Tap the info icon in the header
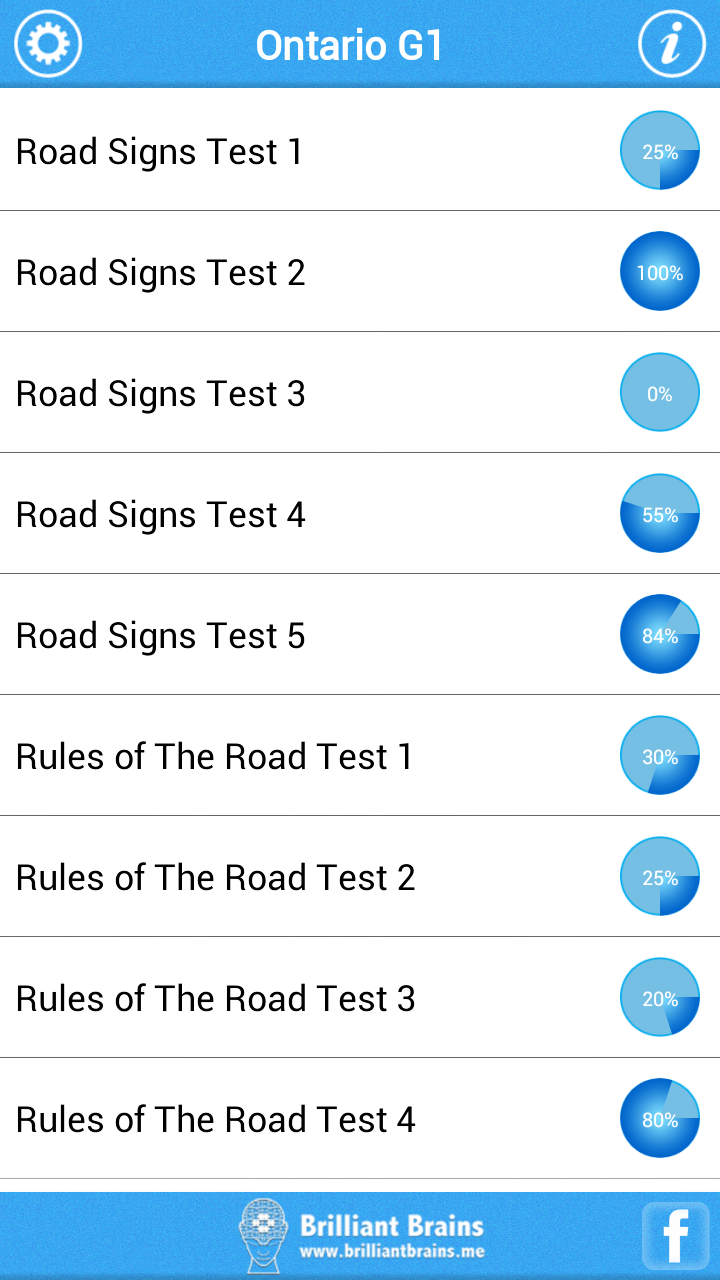Viewport: 720px width, 1280px height. coord(672,43)
